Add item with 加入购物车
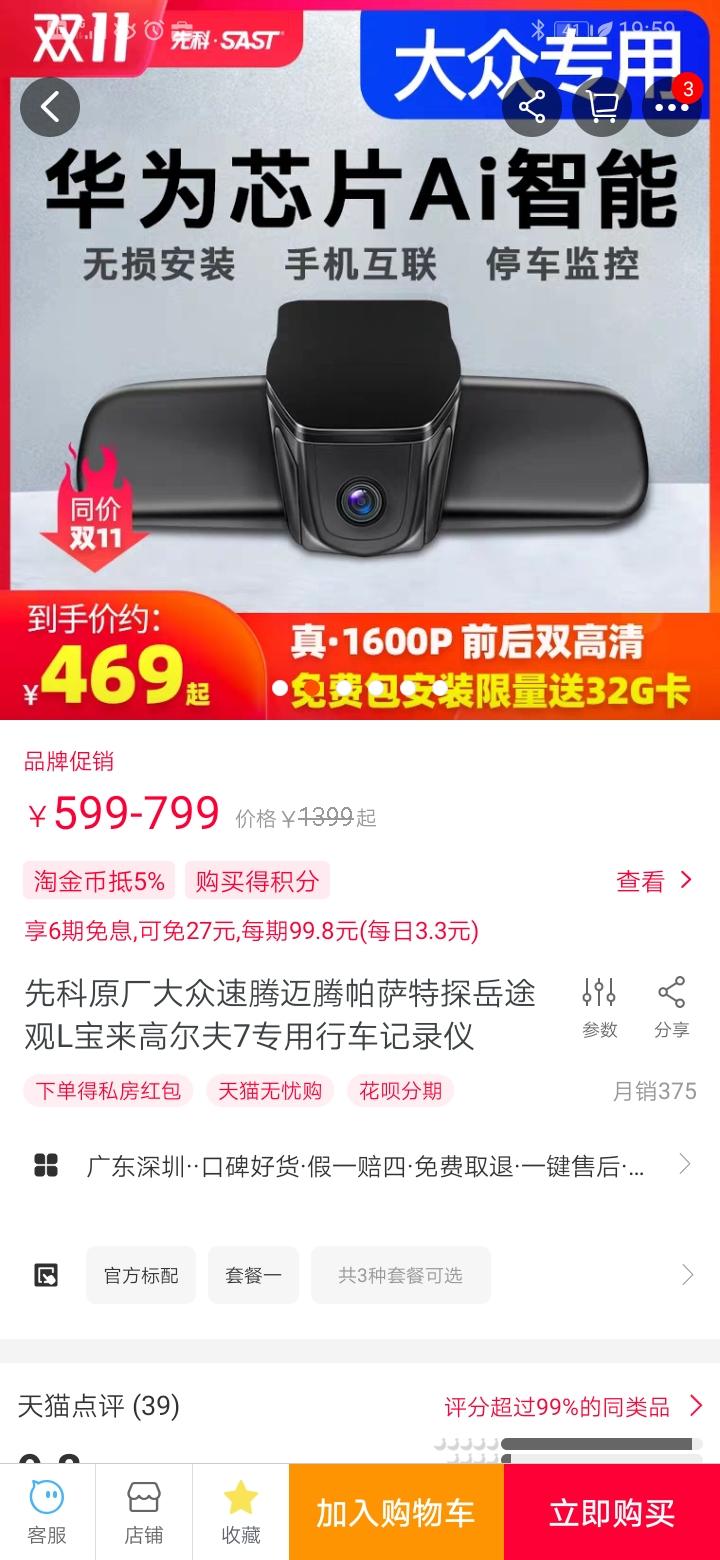Image resolution: width=720 pixels, height=1560 pixels. [x=396, y=1512]
